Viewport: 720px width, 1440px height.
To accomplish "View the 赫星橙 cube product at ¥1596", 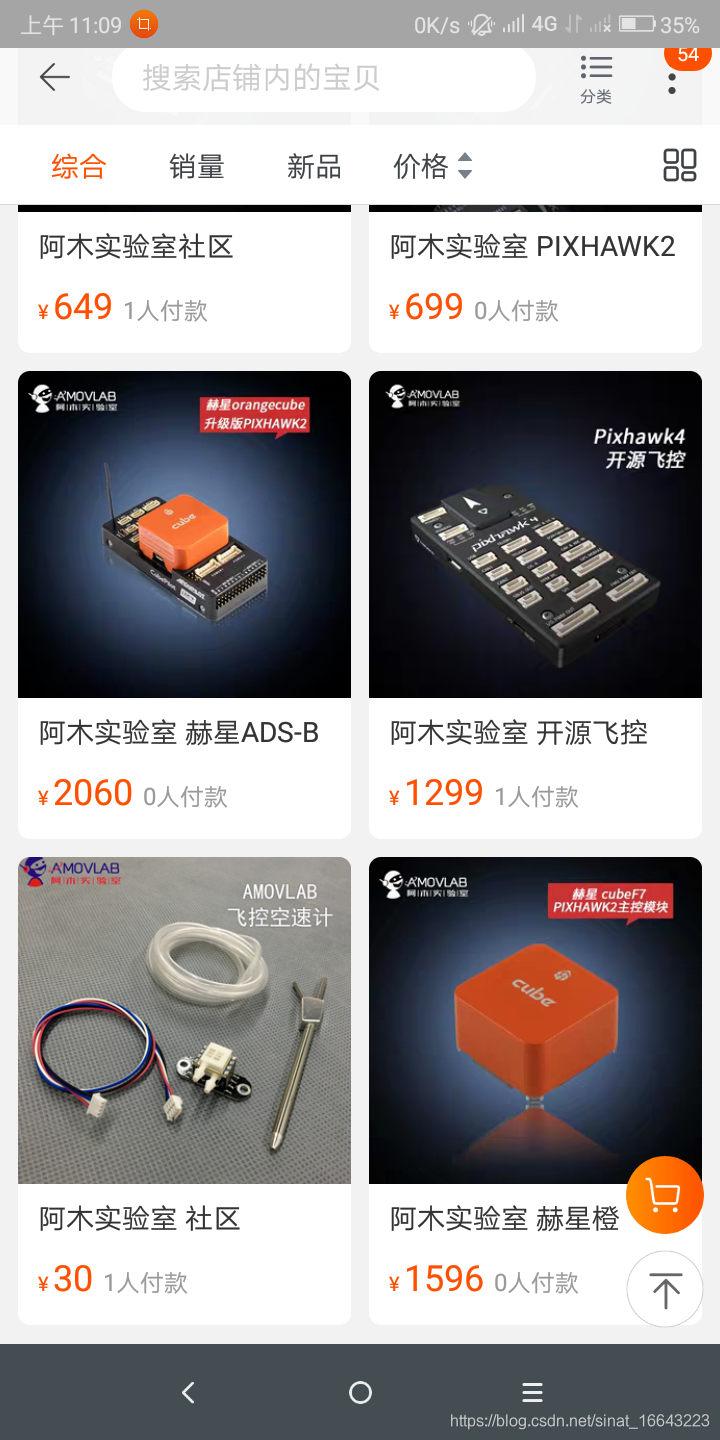I will (535, 1091).
